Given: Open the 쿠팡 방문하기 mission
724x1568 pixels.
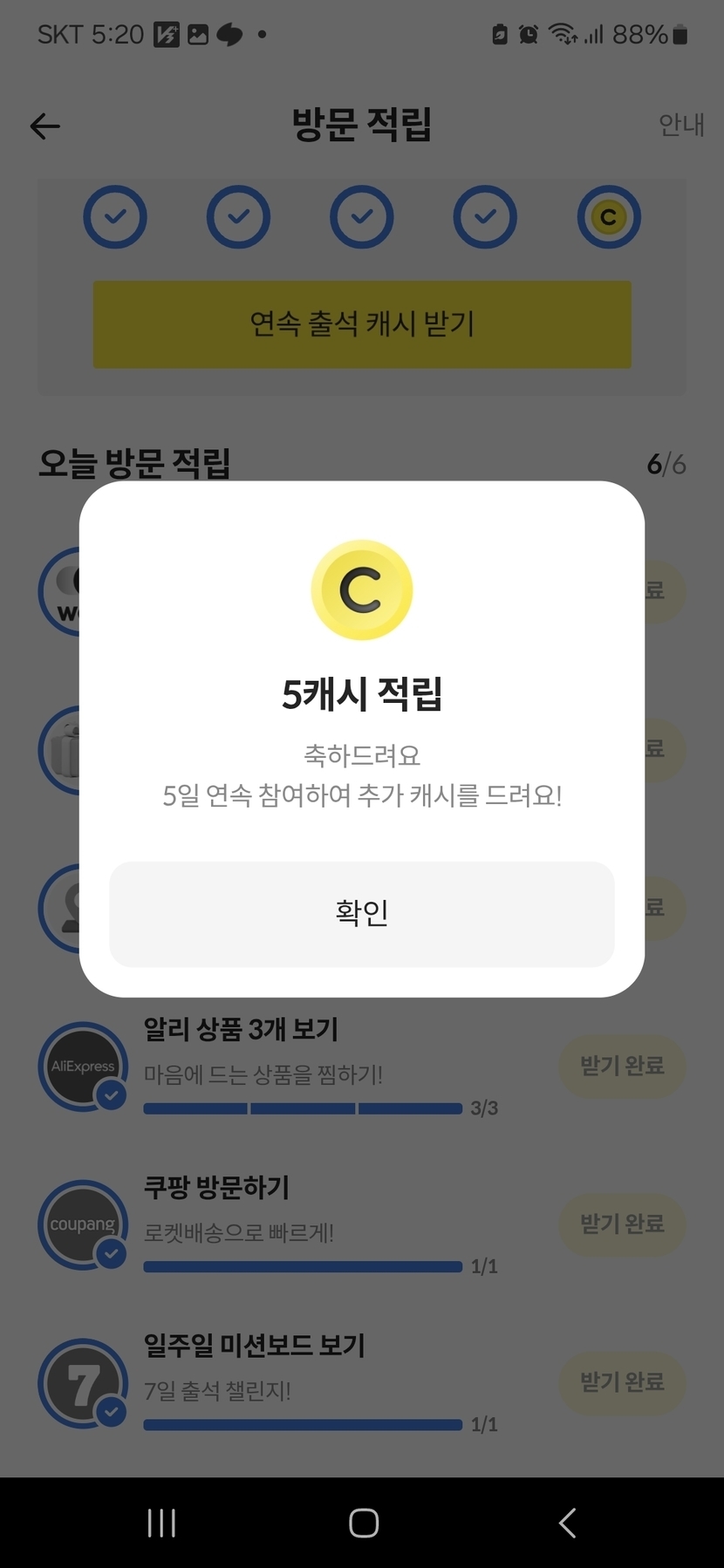Looking at the screenshot, I should [216, 1188].
